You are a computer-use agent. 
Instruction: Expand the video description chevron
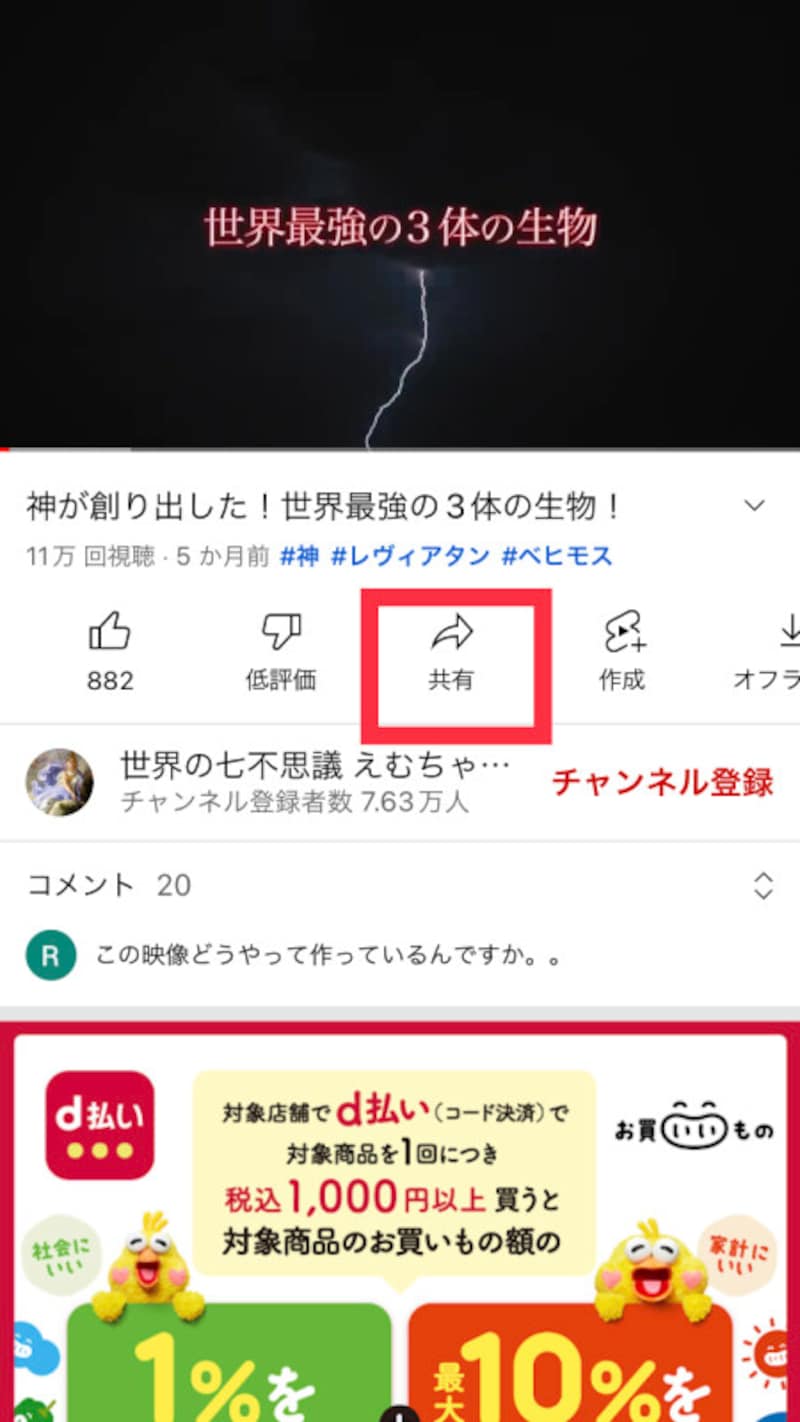755,506
